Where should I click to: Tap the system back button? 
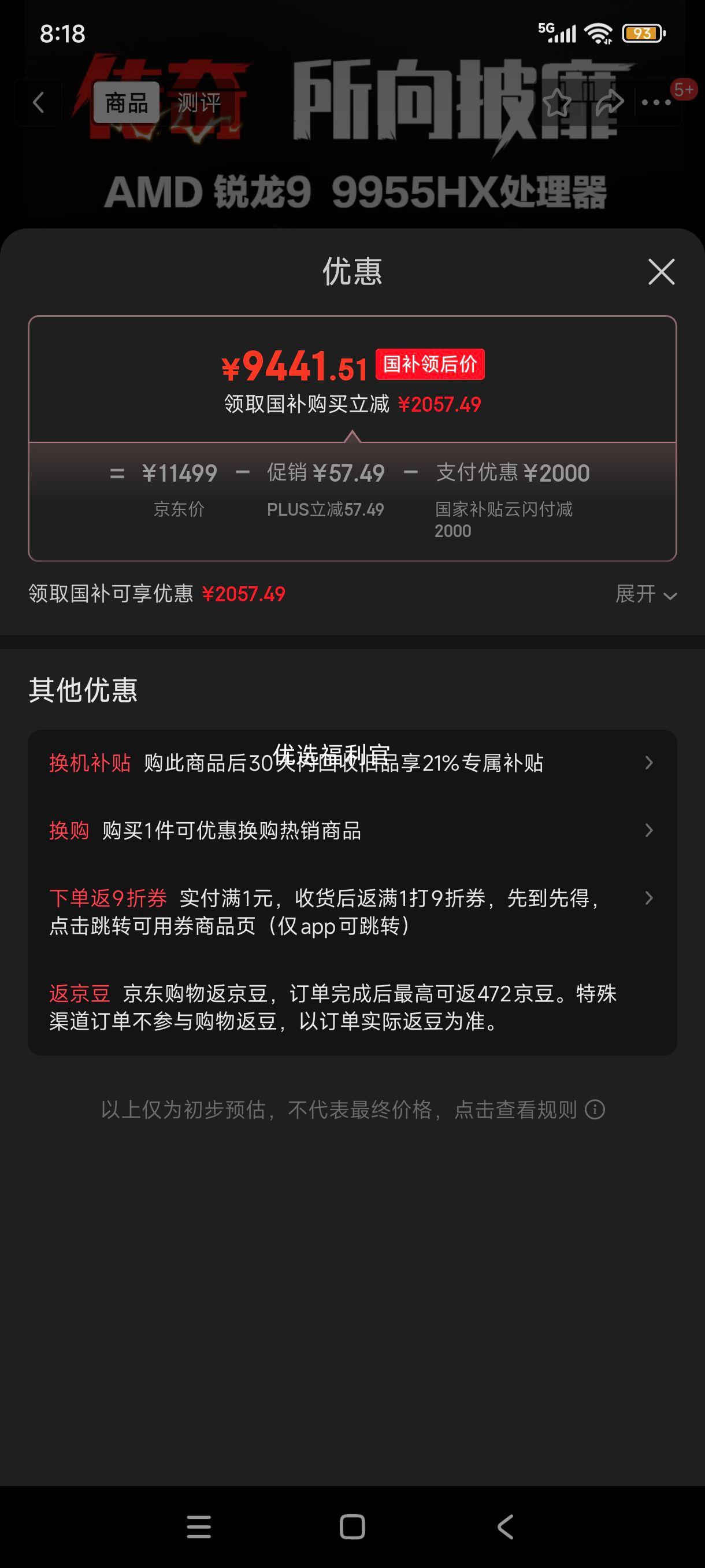click(506, 1526)
